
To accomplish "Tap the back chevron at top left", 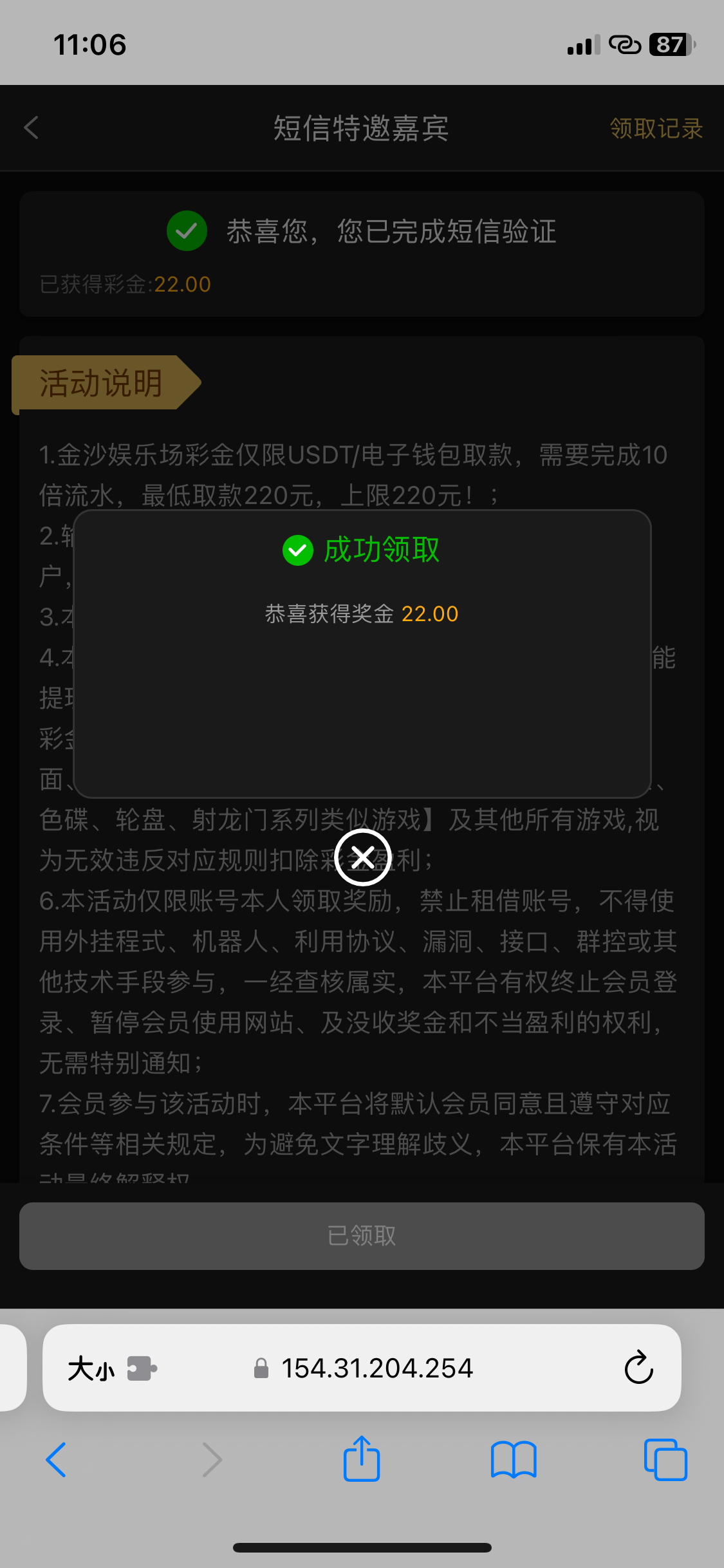I will pyautogui.click(x=30, y=128).
